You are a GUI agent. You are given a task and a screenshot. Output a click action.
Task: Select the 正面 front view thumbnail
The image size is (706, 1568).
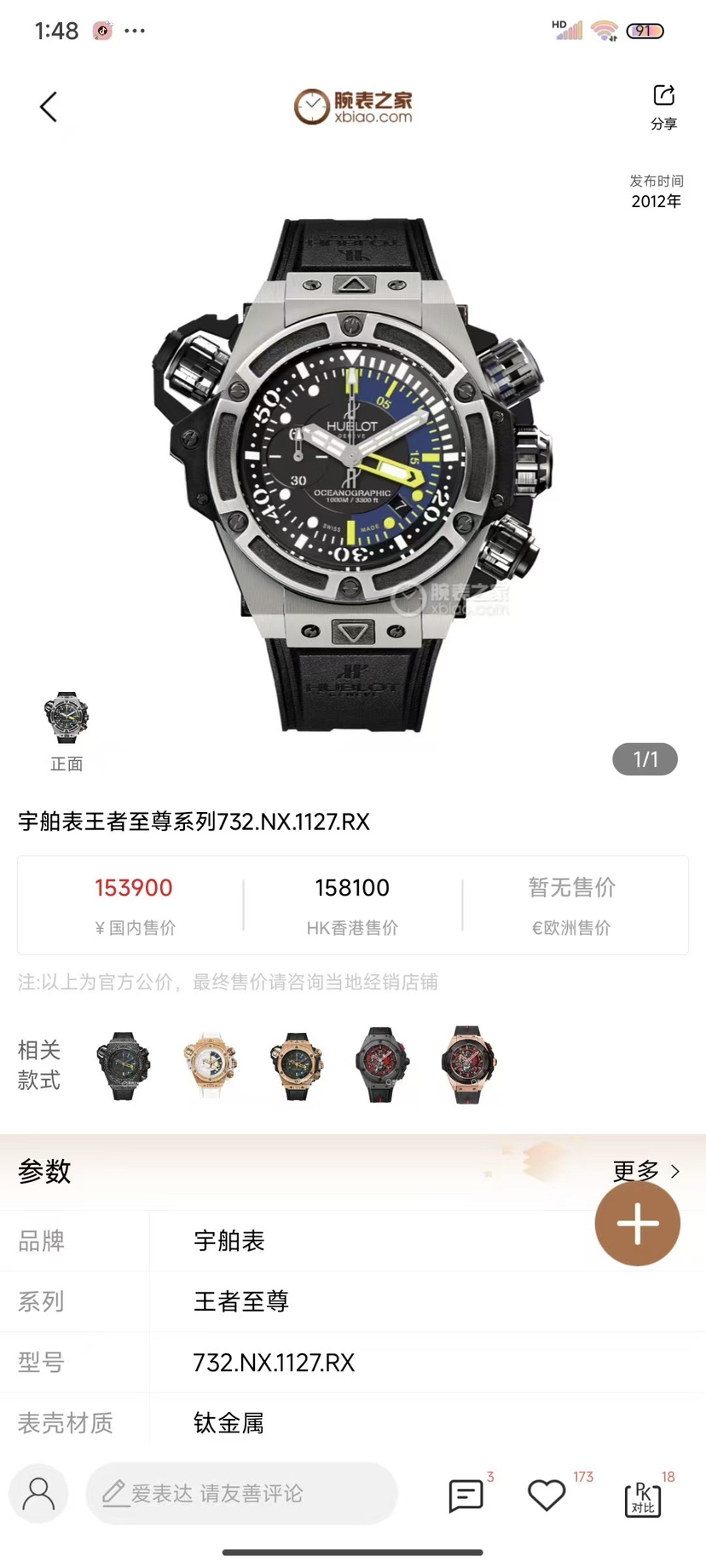67,720
